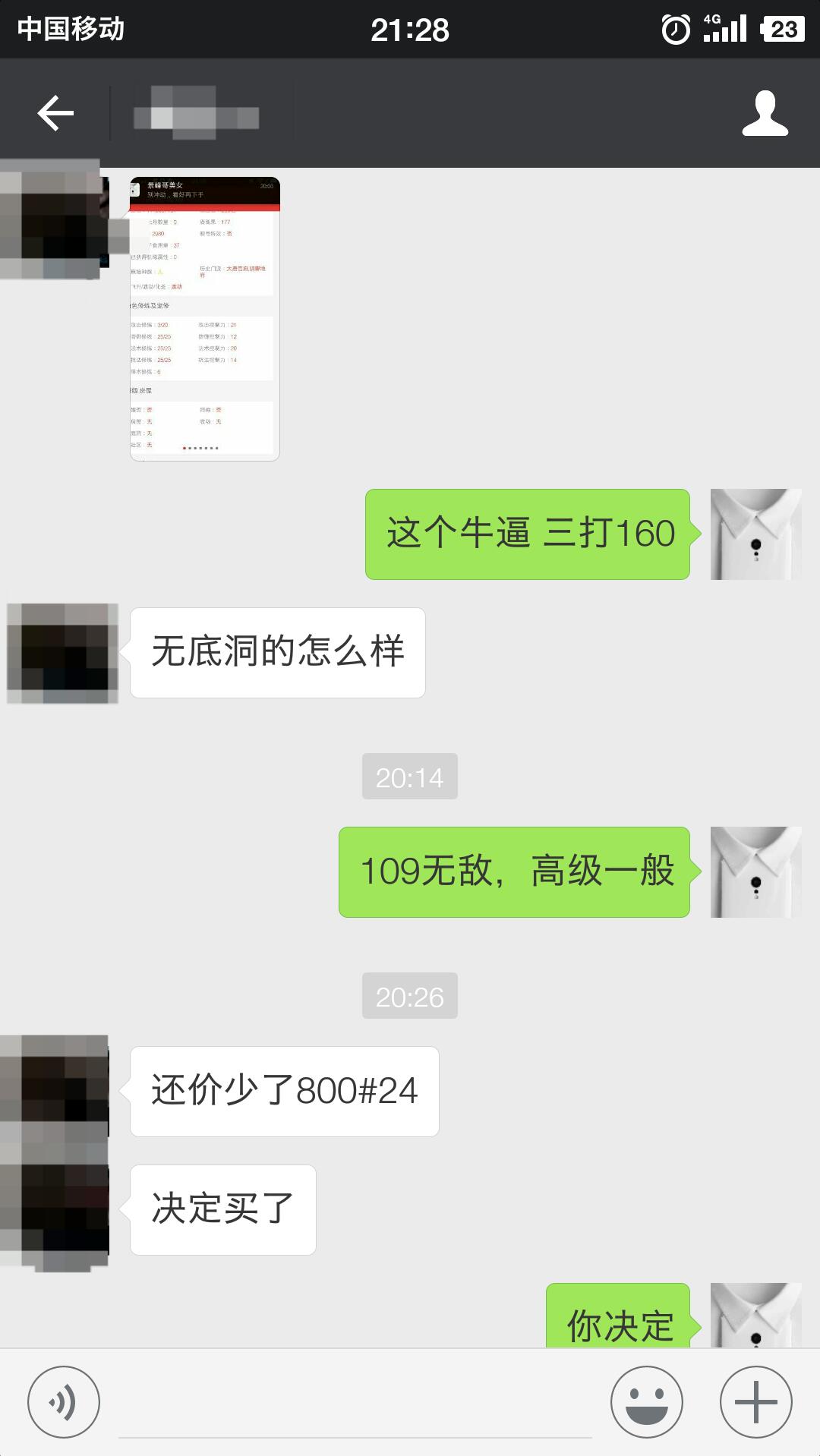Open the emoji picker
Viewport: 820px width, 1456px height.
647,1401
